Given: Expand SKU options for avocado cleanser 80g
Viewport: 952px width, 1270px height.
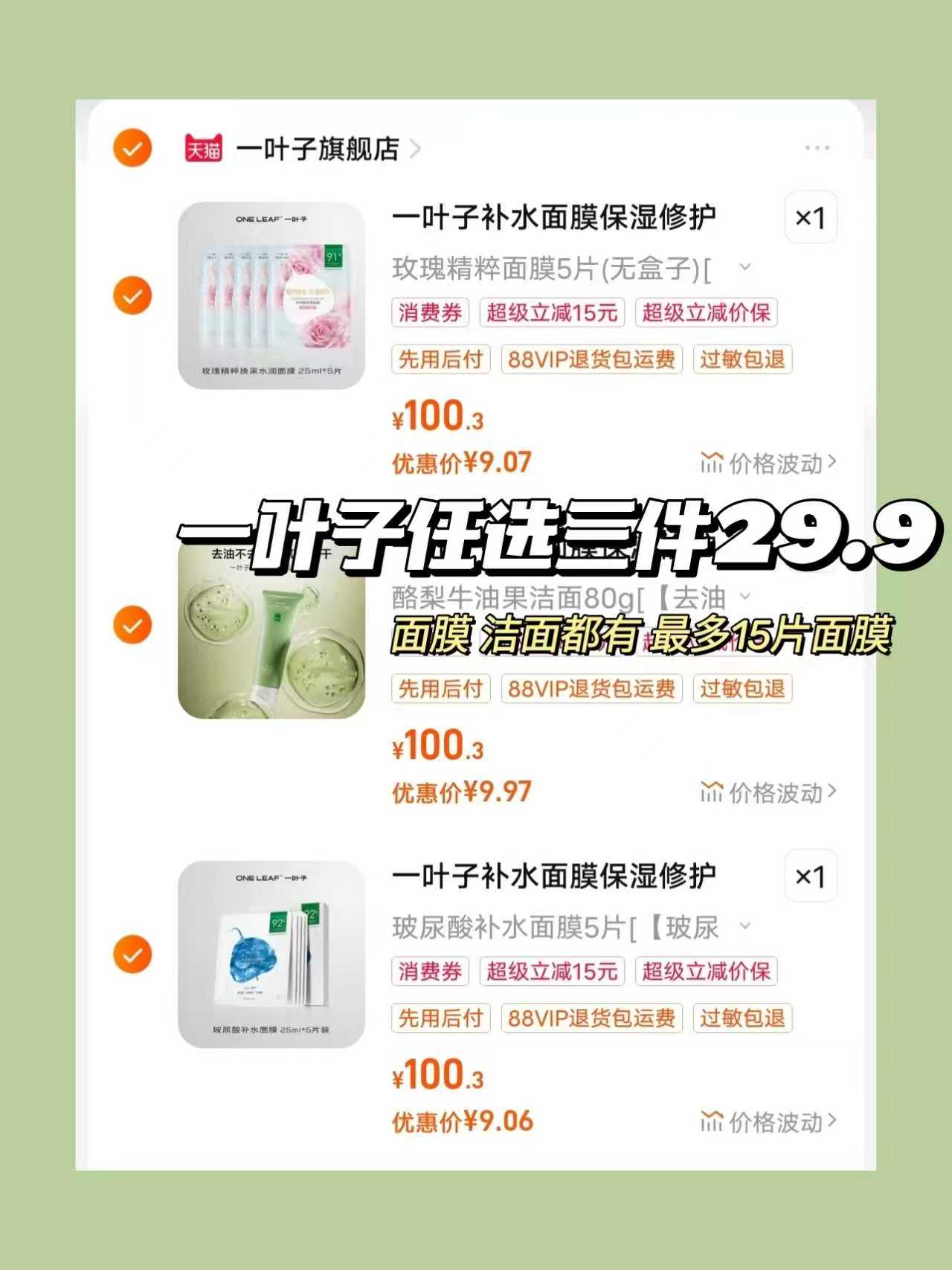Looking at the screenshot, I should point(746,595).
